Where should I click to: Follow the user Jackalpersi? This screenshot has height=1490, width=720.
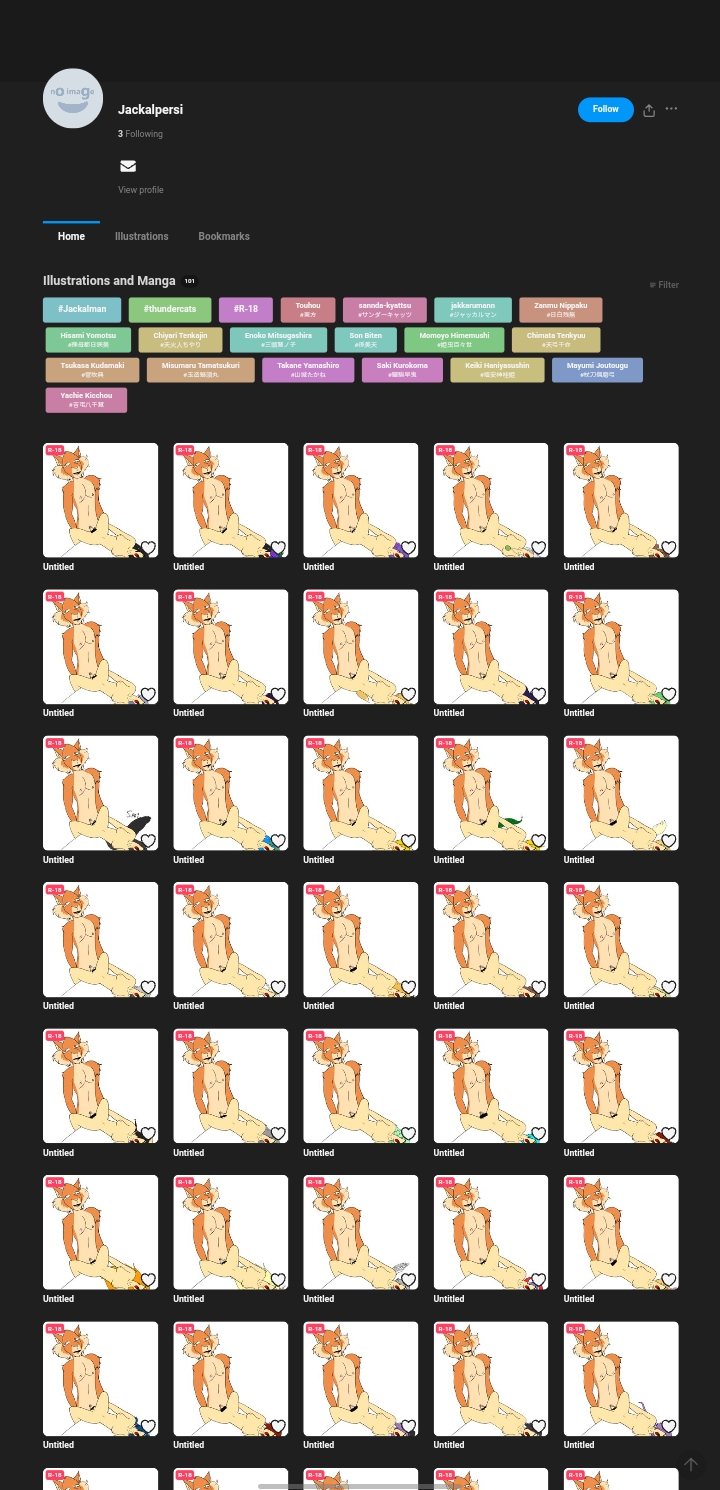605,110
